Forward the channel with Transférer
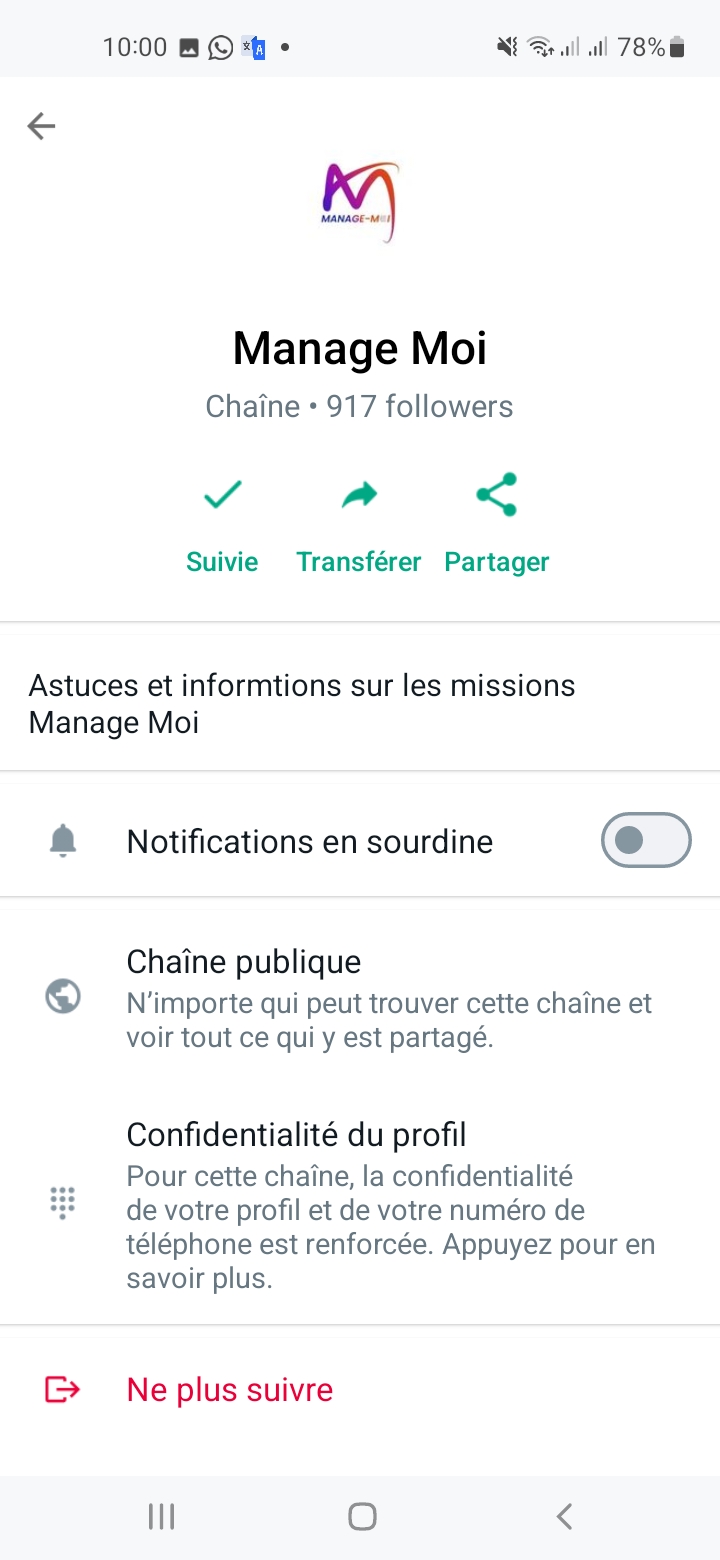This screenshot has height=1560, width=720. [359, 524]
